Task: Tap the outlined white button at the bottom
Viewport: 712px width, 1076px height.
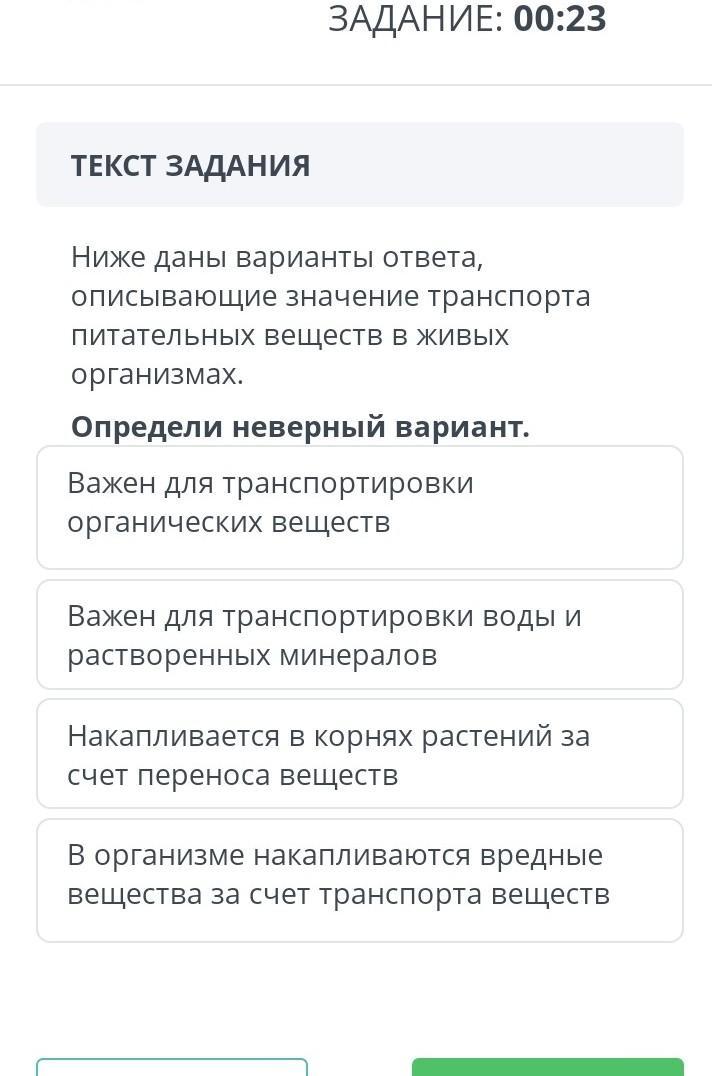Action: (172, 1067)
